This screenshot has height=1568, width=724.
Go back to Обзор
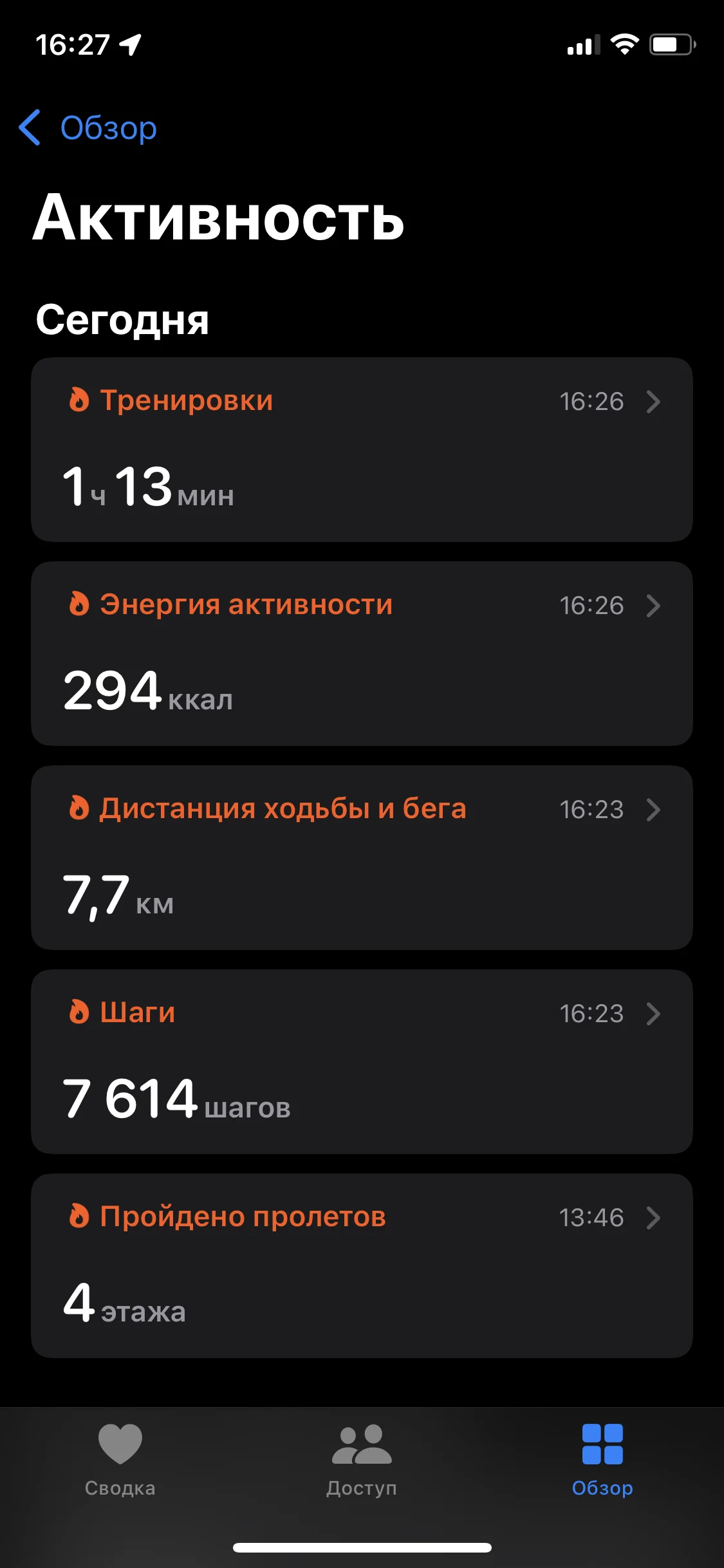(89, 127)
